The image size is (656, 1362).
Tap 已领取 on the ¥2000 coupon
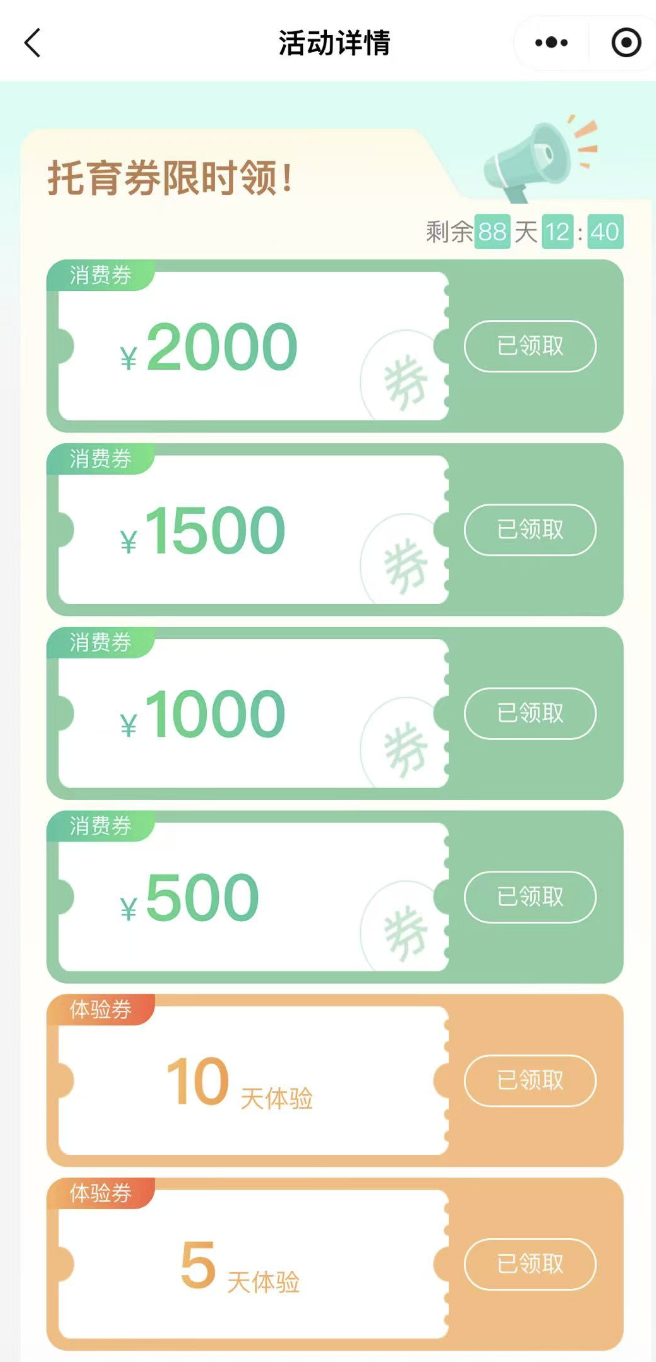[x=530, y=346]
